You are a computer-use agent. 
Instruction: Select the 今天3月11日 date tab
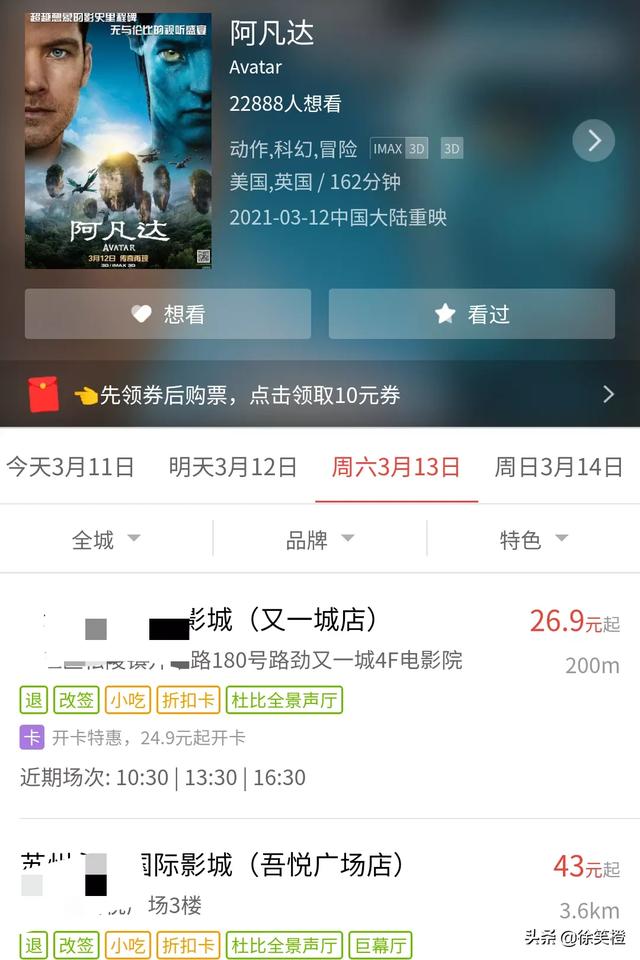coord(70,467)
